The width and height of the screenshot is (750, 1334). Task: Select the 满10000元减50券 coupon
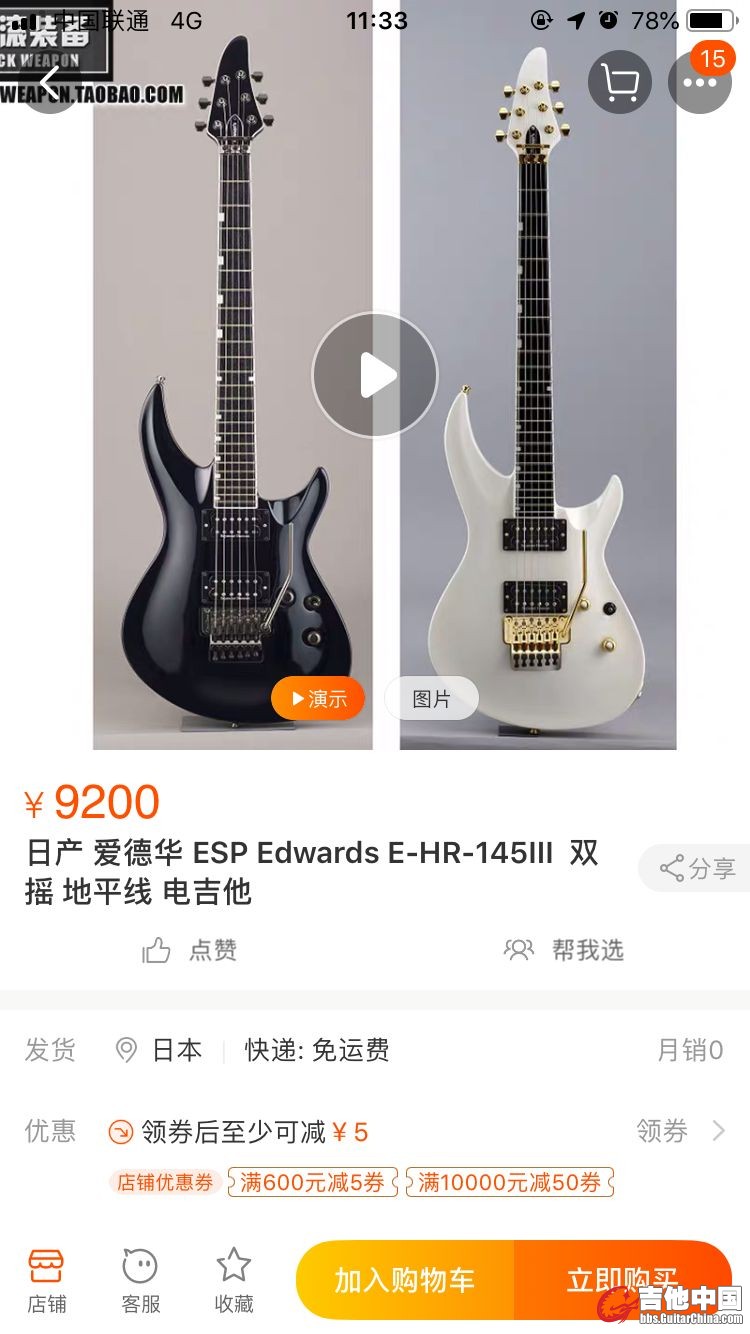[x=509, y=1182]
